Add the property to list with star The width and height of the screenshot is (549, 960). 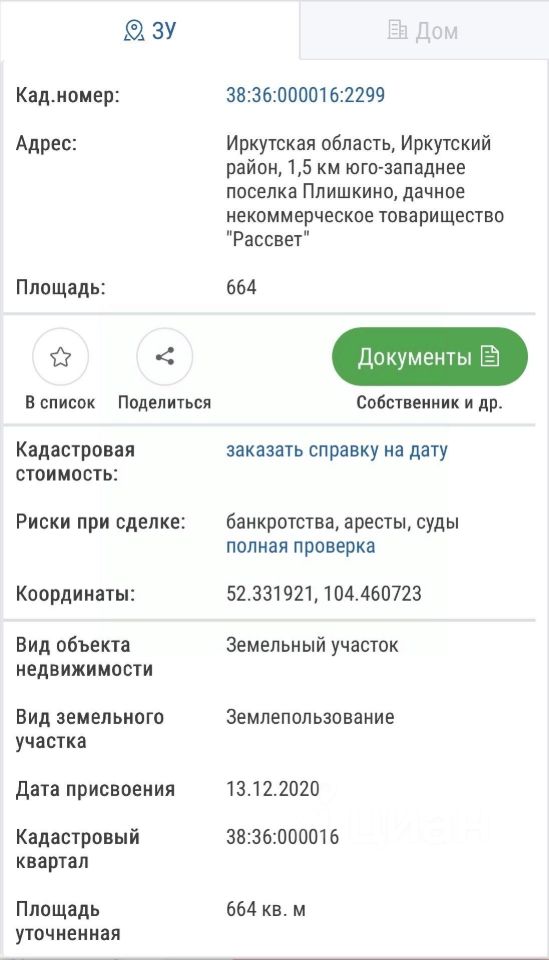coord(61,356)
